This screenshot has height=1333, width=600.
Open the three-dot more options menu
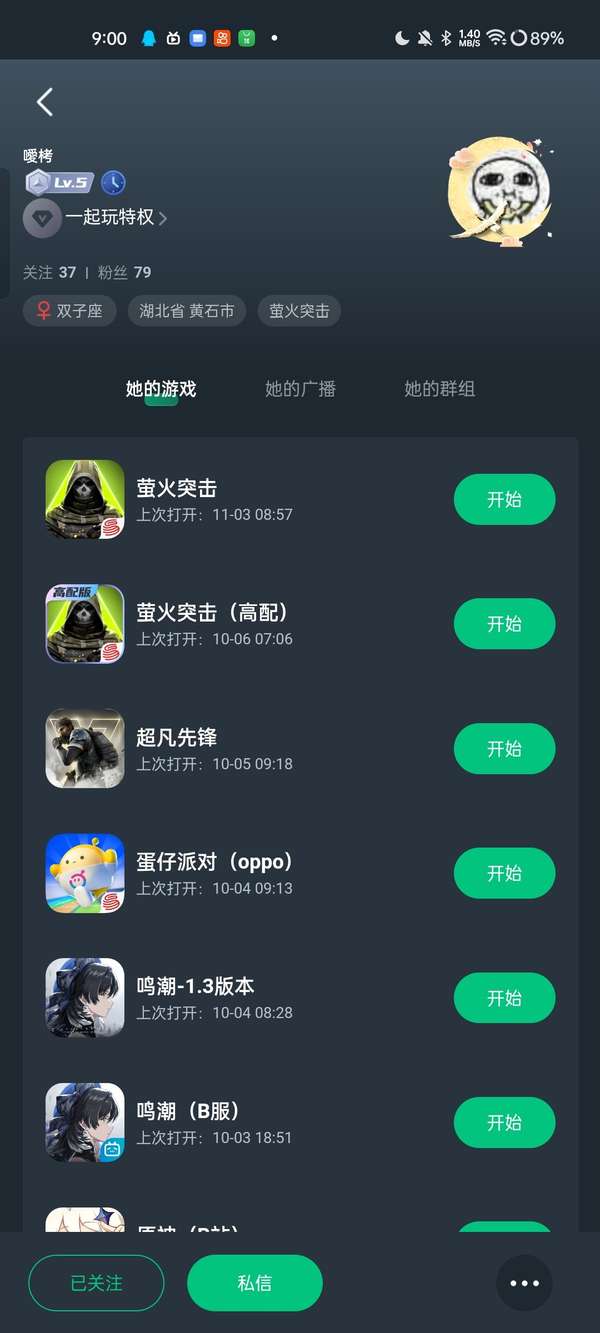point(524,1283)
